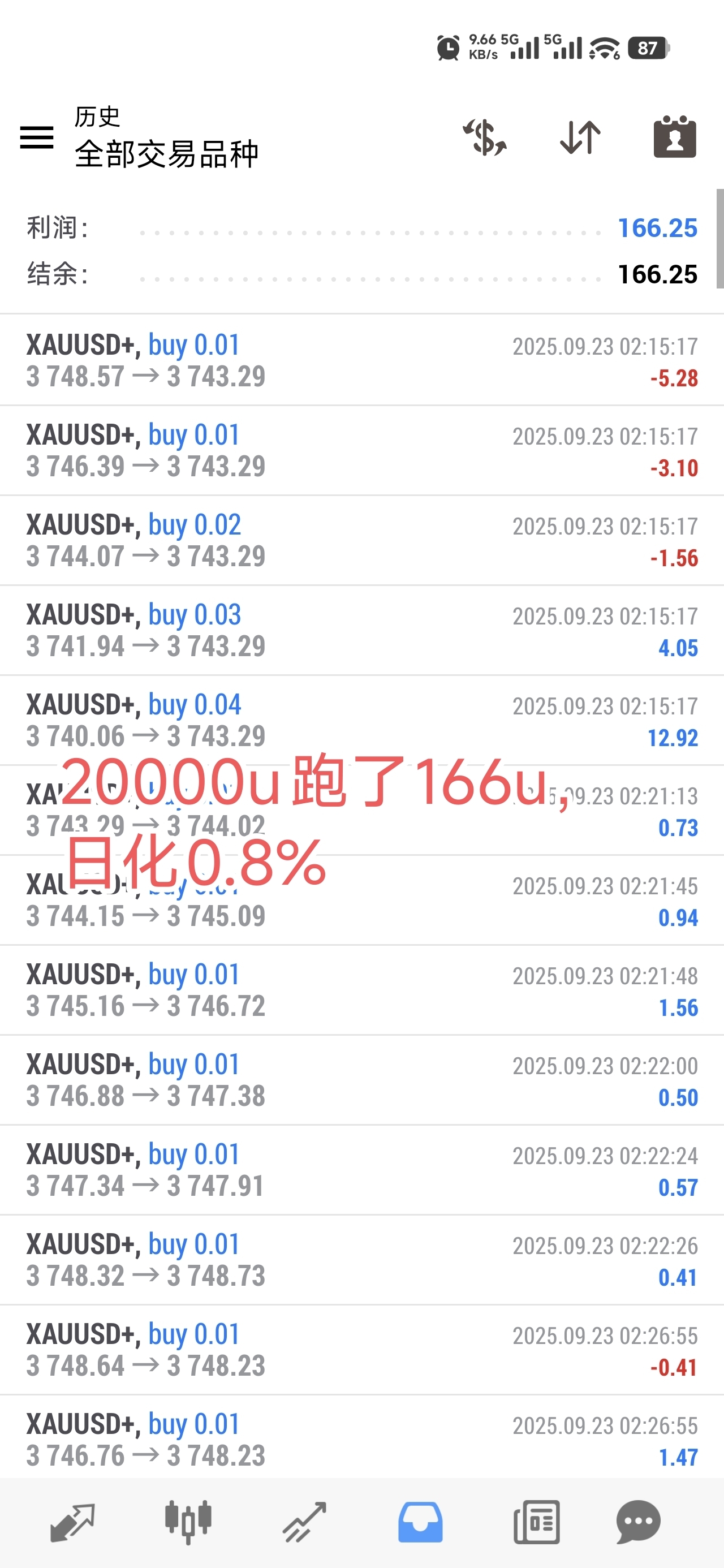
Task: Open the buy 0.01 trade with -5.28 loss
Action: pyautogui.click(x=361, y=360)
